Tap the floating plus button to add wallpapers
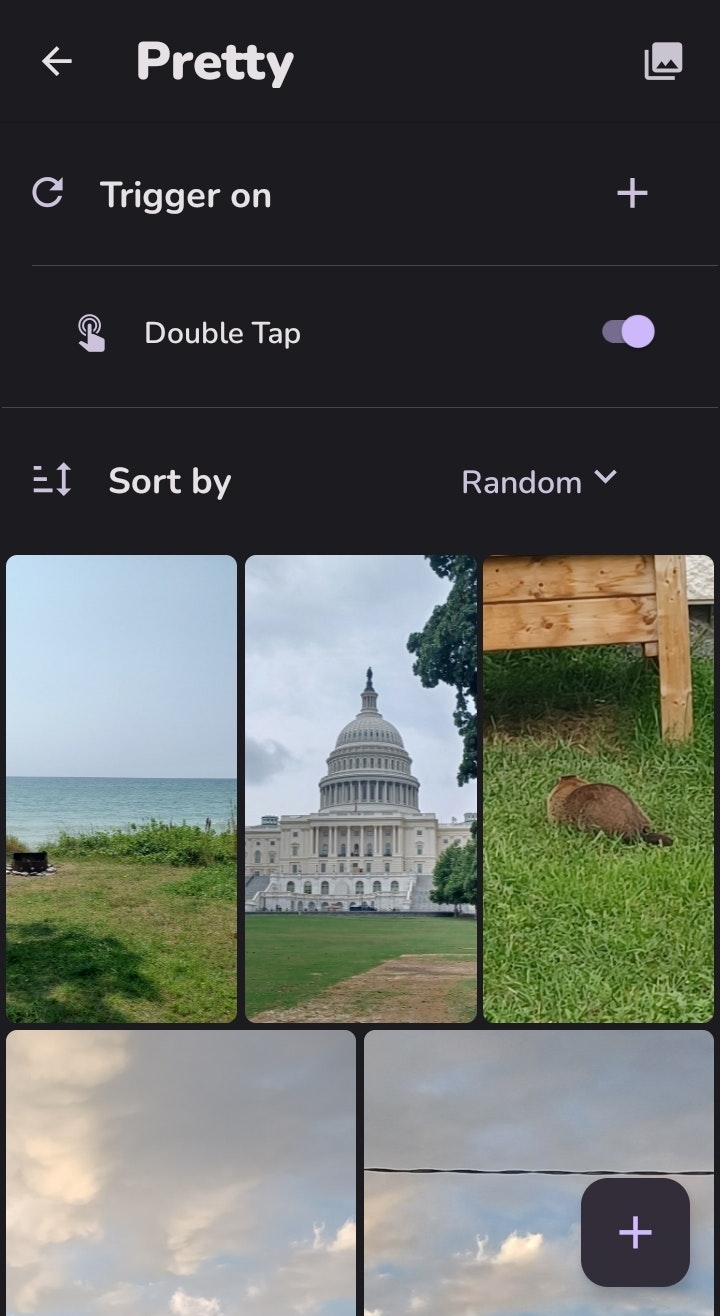720x1316 pixels. tap(635, 1232)
